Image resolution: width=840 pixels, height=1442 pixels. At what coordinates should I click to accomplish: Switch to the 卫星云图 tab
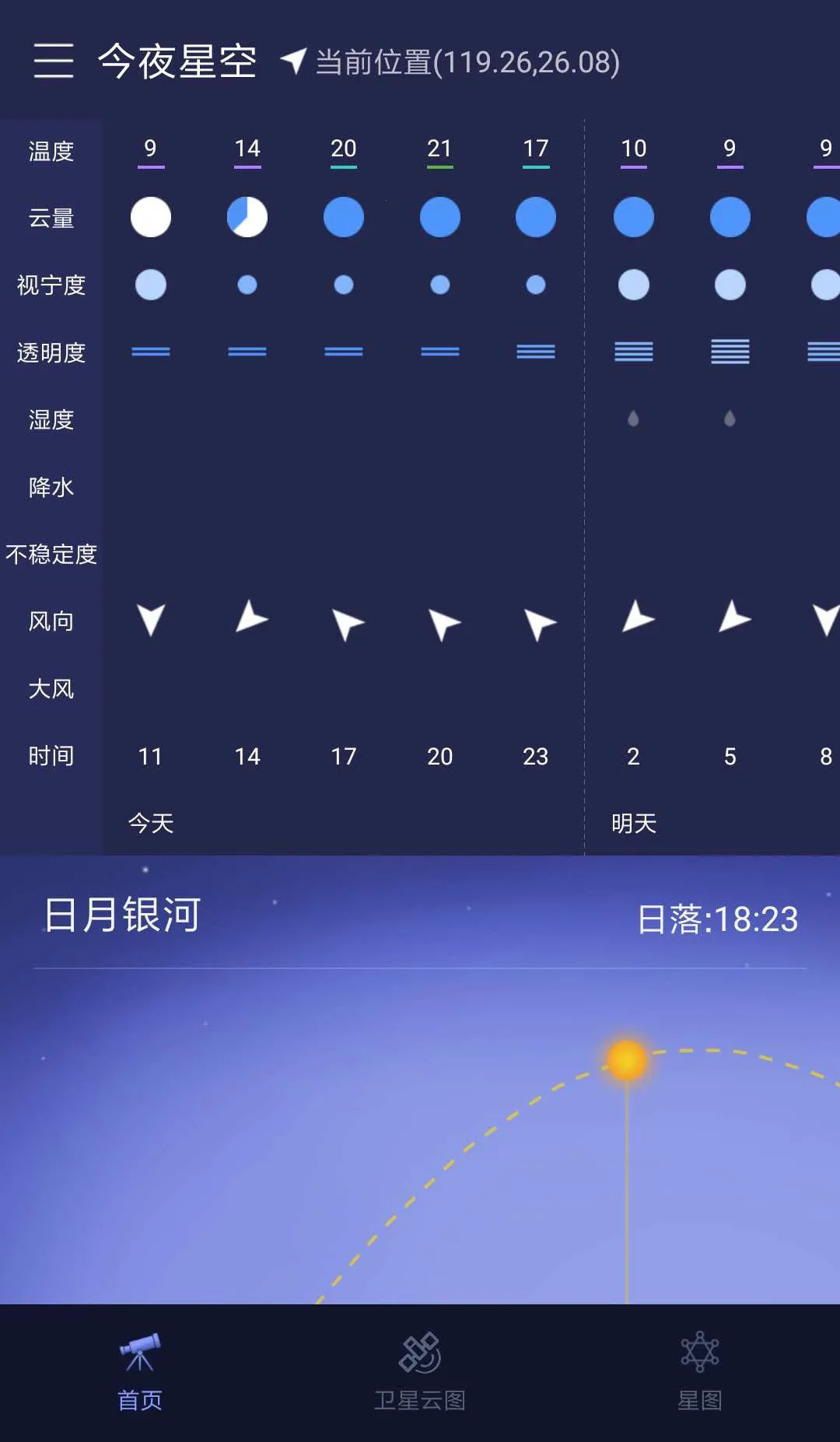point(420,1372)
